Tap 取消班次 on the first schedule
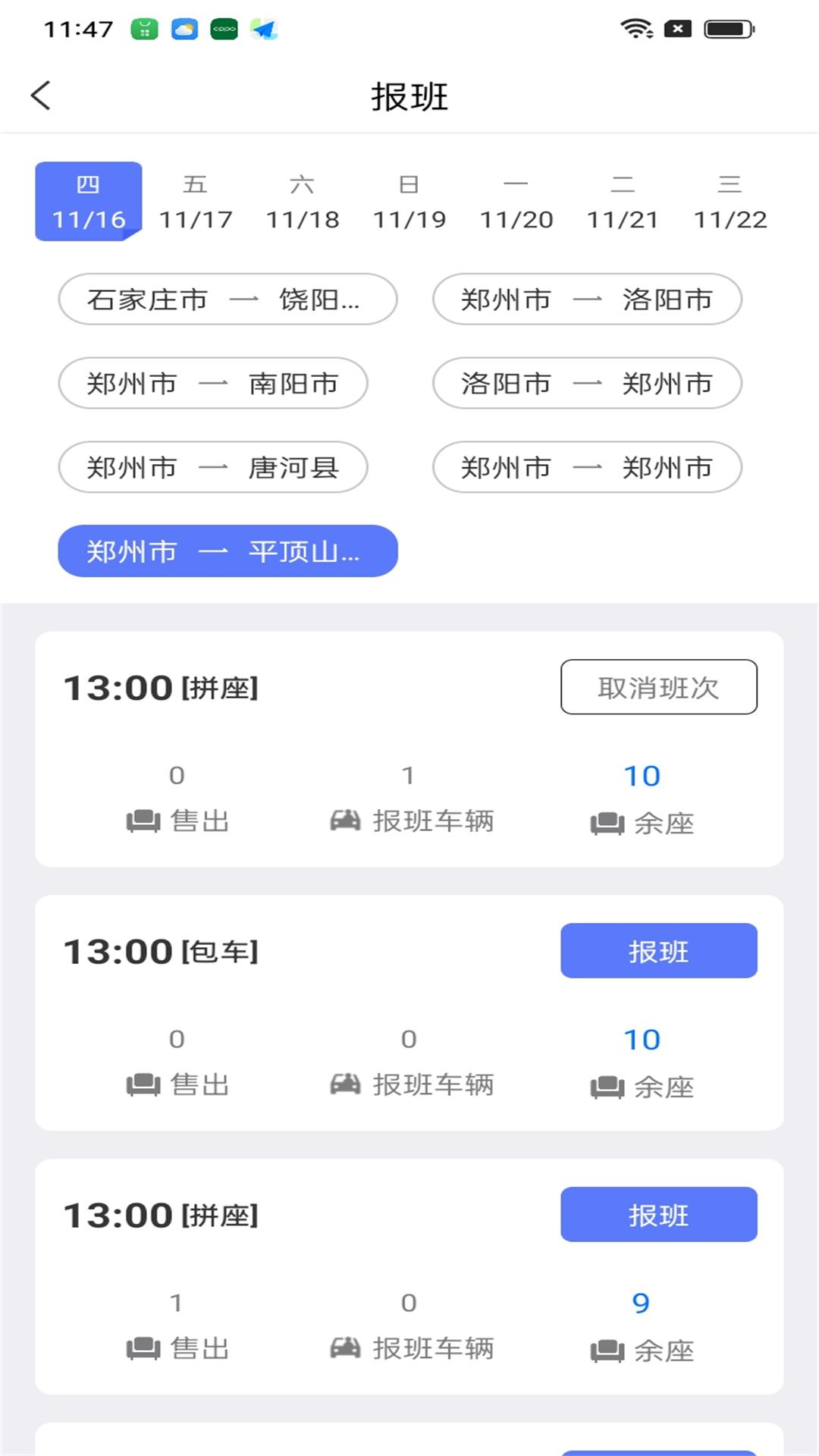The image size is (819, 1456). [x=658, y=687]
